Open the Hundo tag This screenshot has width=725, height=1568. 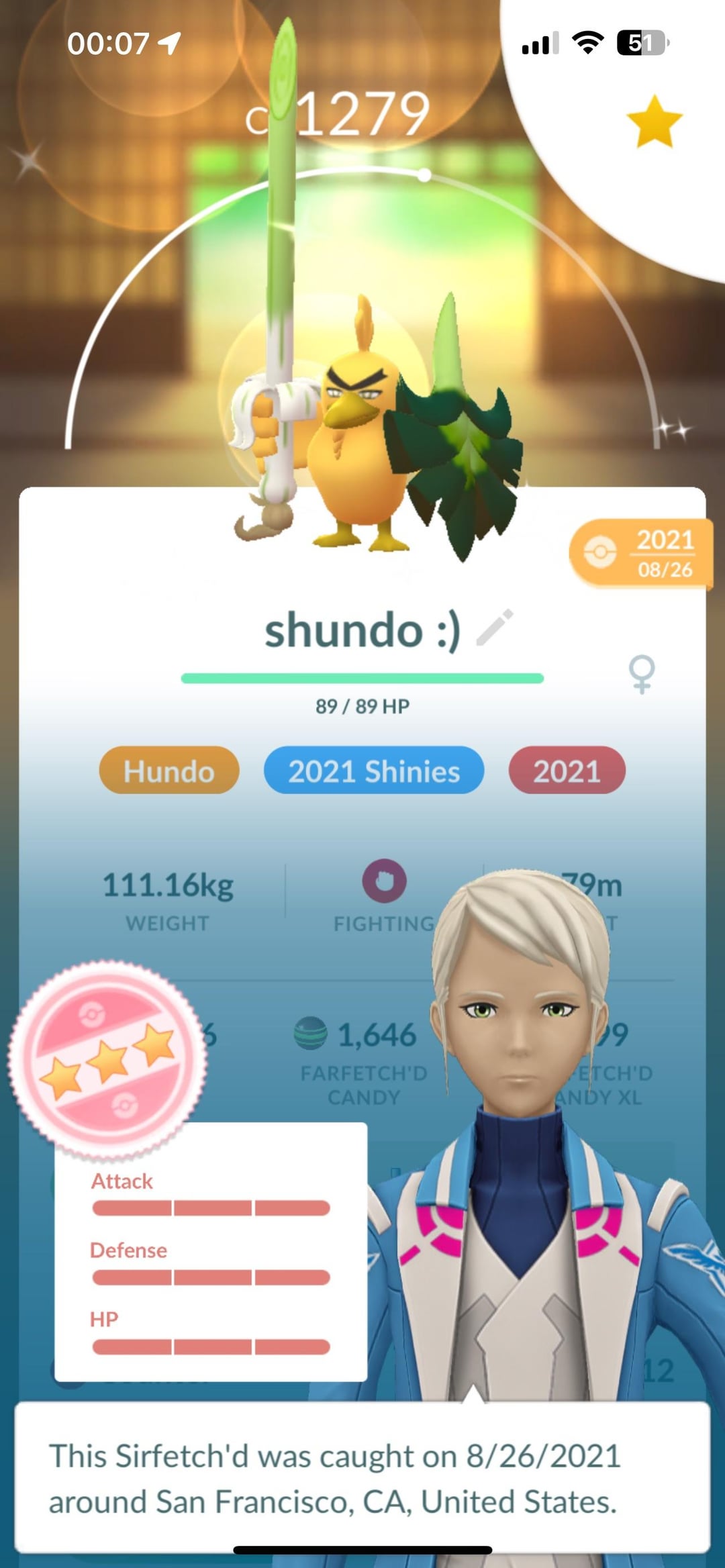pos(169,771)
